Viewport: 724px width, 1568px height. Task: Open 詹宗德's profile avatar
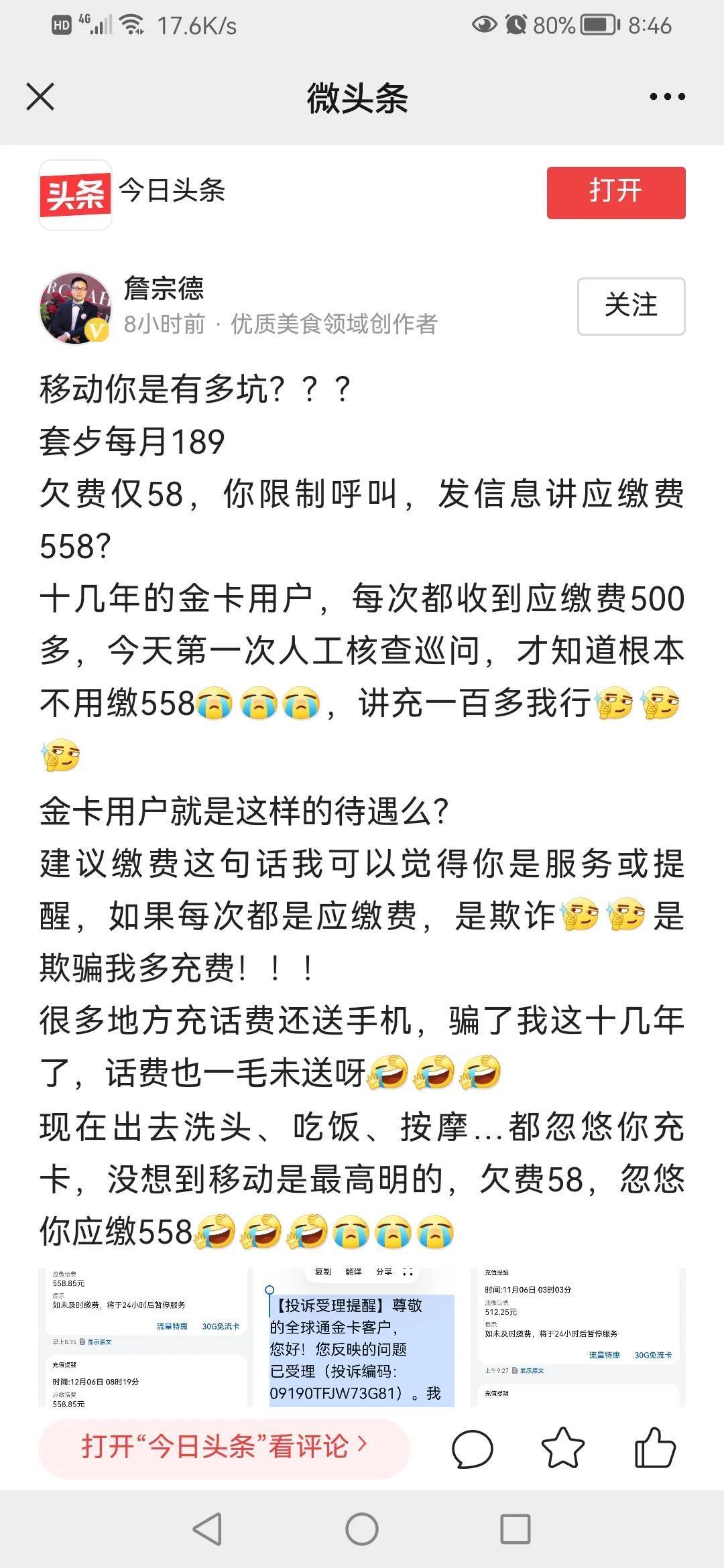point(75,308)
